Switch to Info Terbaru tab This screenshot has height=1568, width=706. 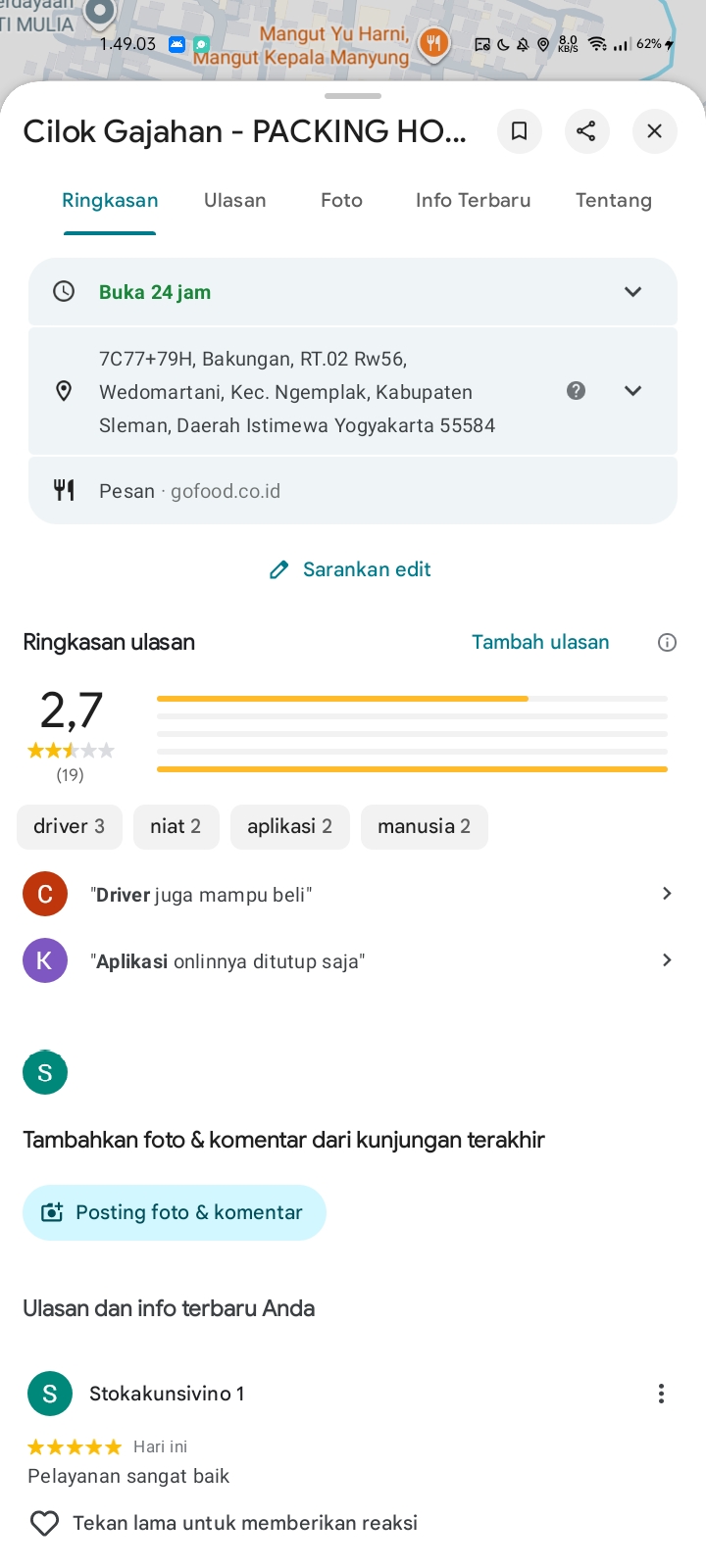pyautogui.click(x=473, y=201)
